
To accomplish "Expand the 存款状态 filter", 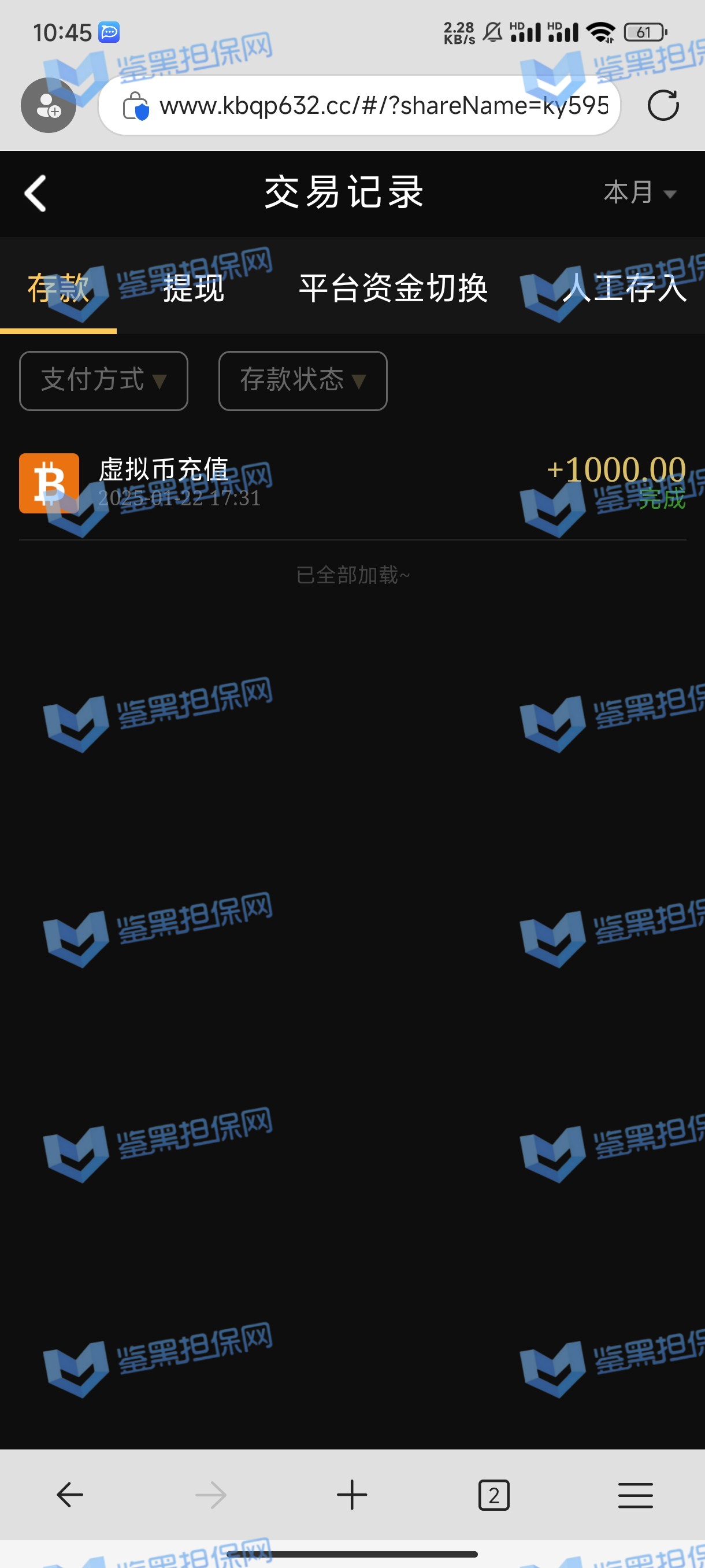I will [x=302, y=380].
